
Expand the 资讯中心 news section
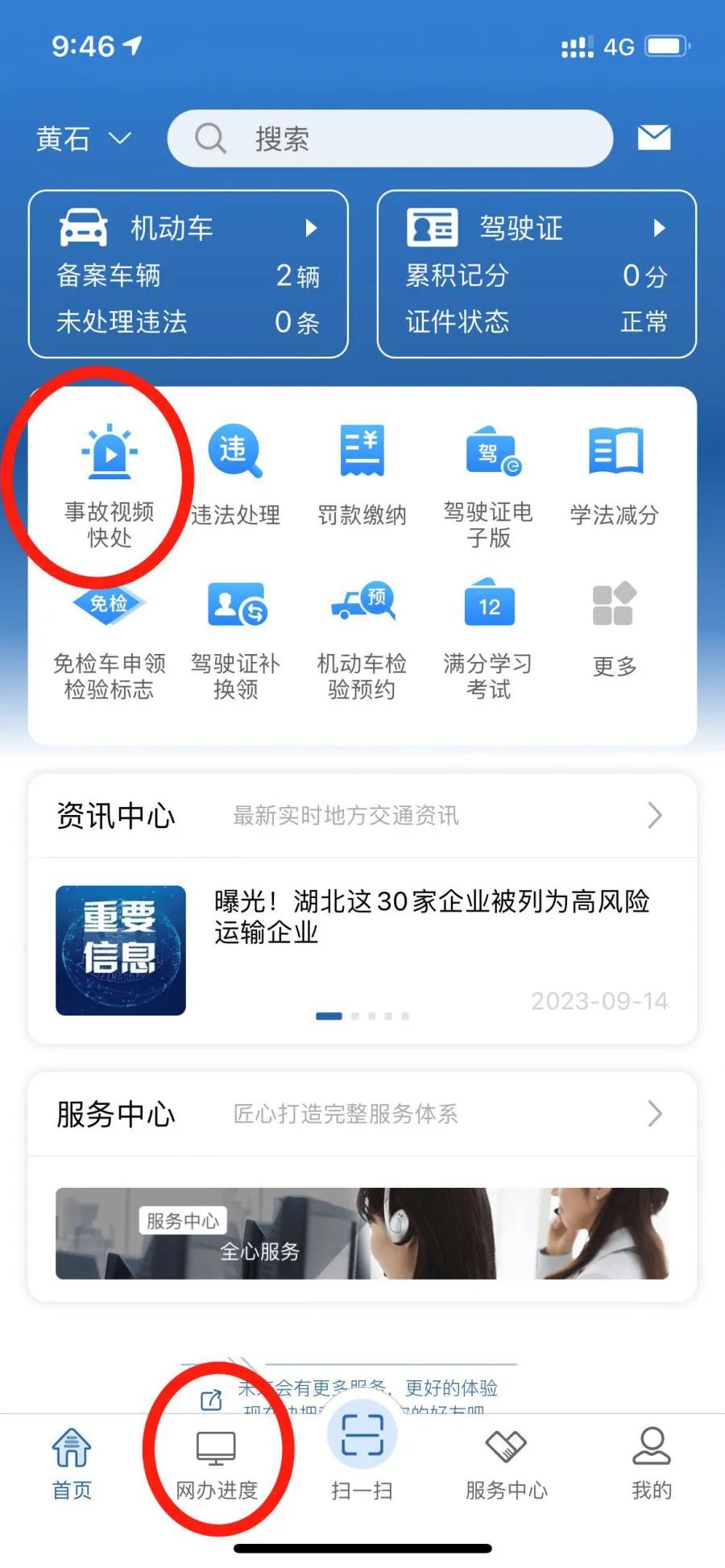pyautogui.click(x=362, y=816)
